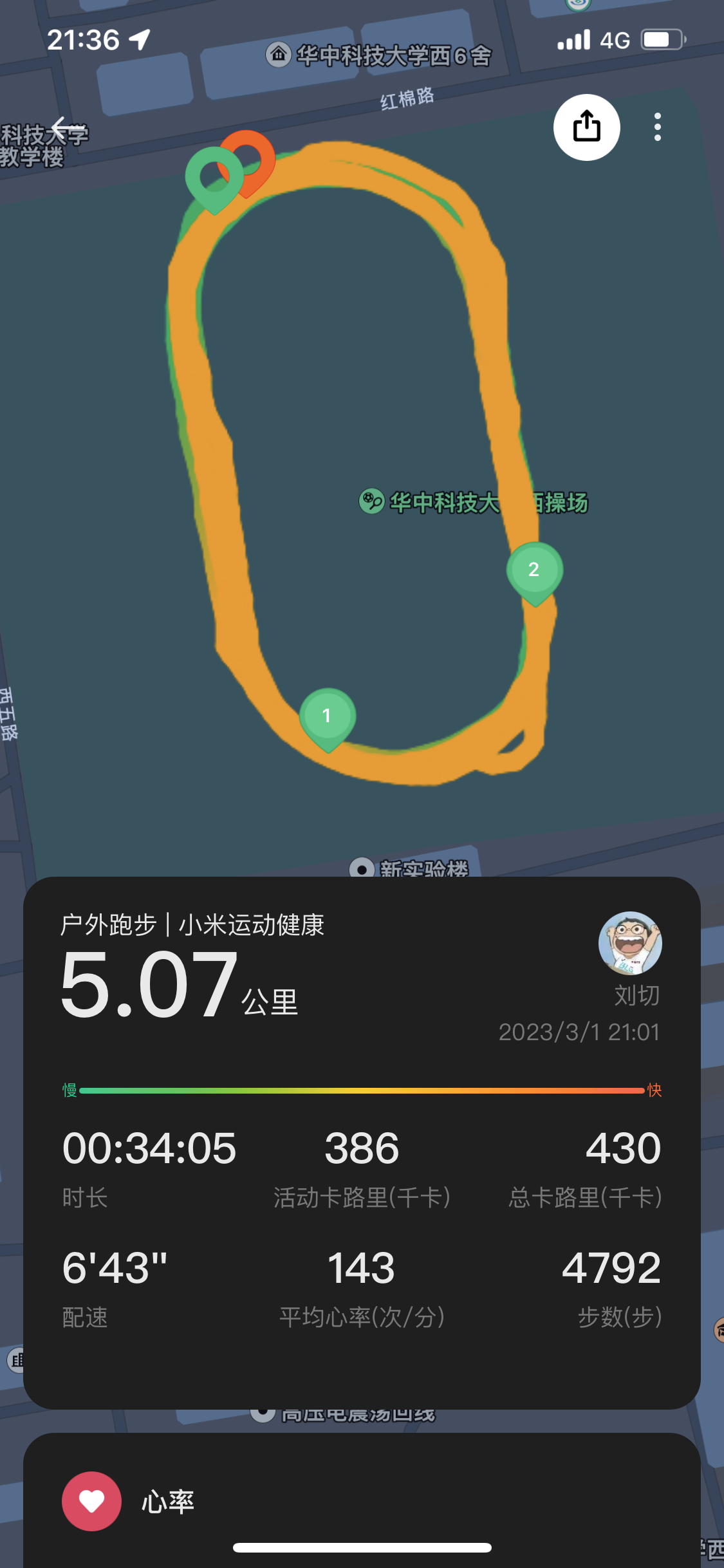Share this running record

point(586,127)
